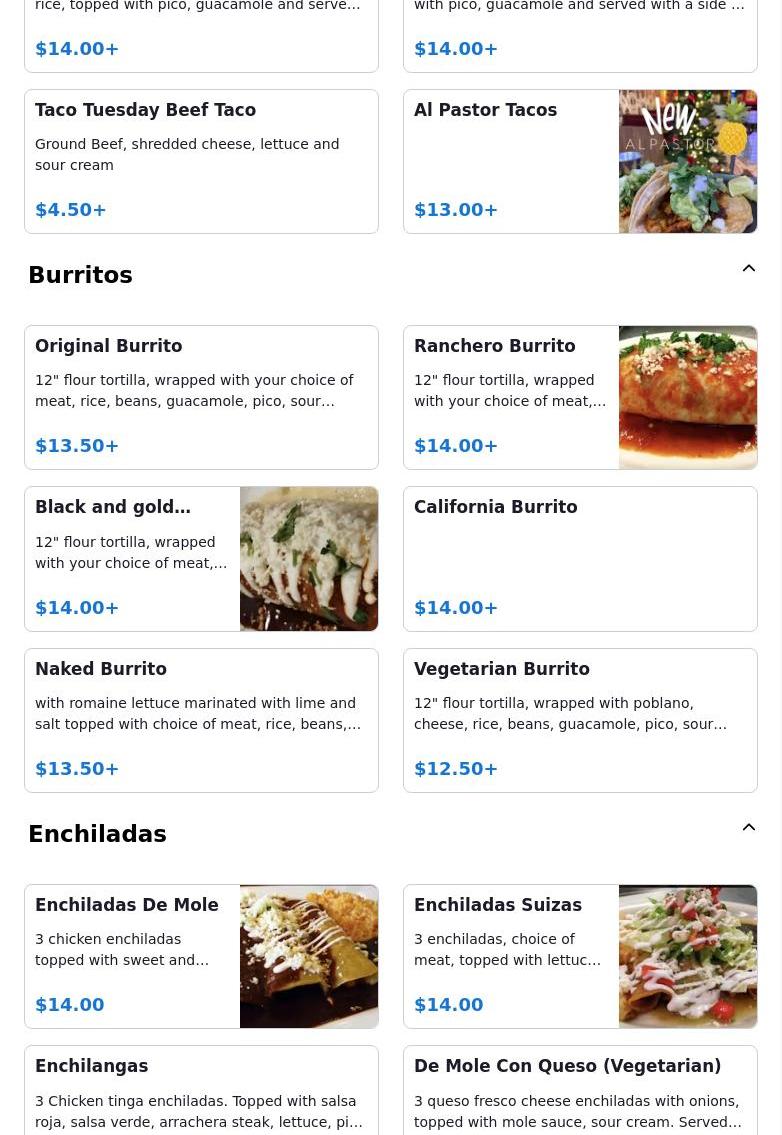Select De Mole Con Queso (Vegetarian)

[580, 1091]
